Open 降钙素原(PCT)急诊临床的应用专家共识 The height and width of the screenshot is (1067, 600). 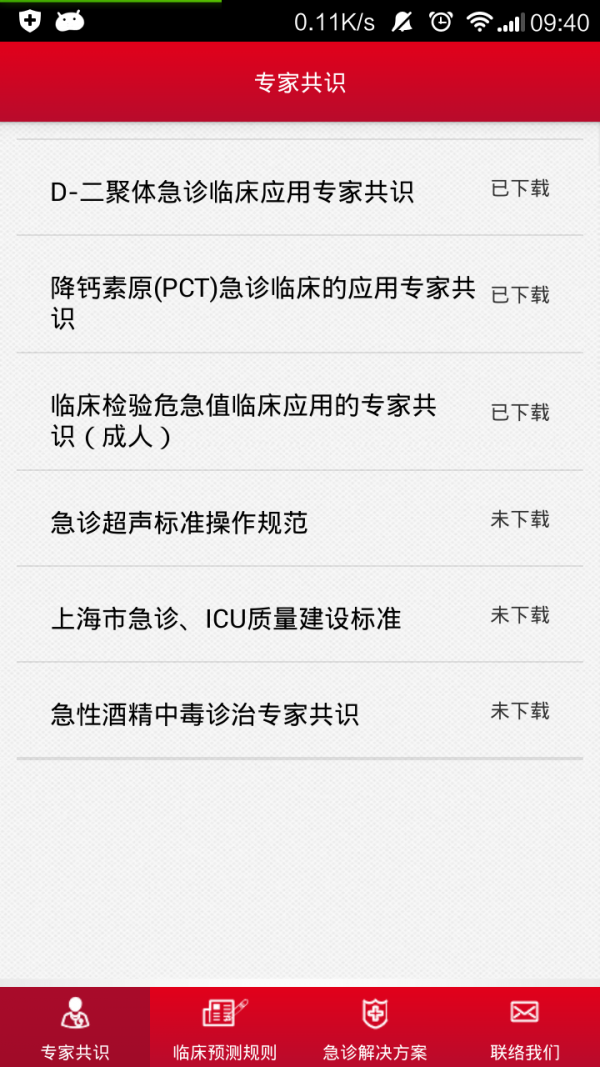262,302
